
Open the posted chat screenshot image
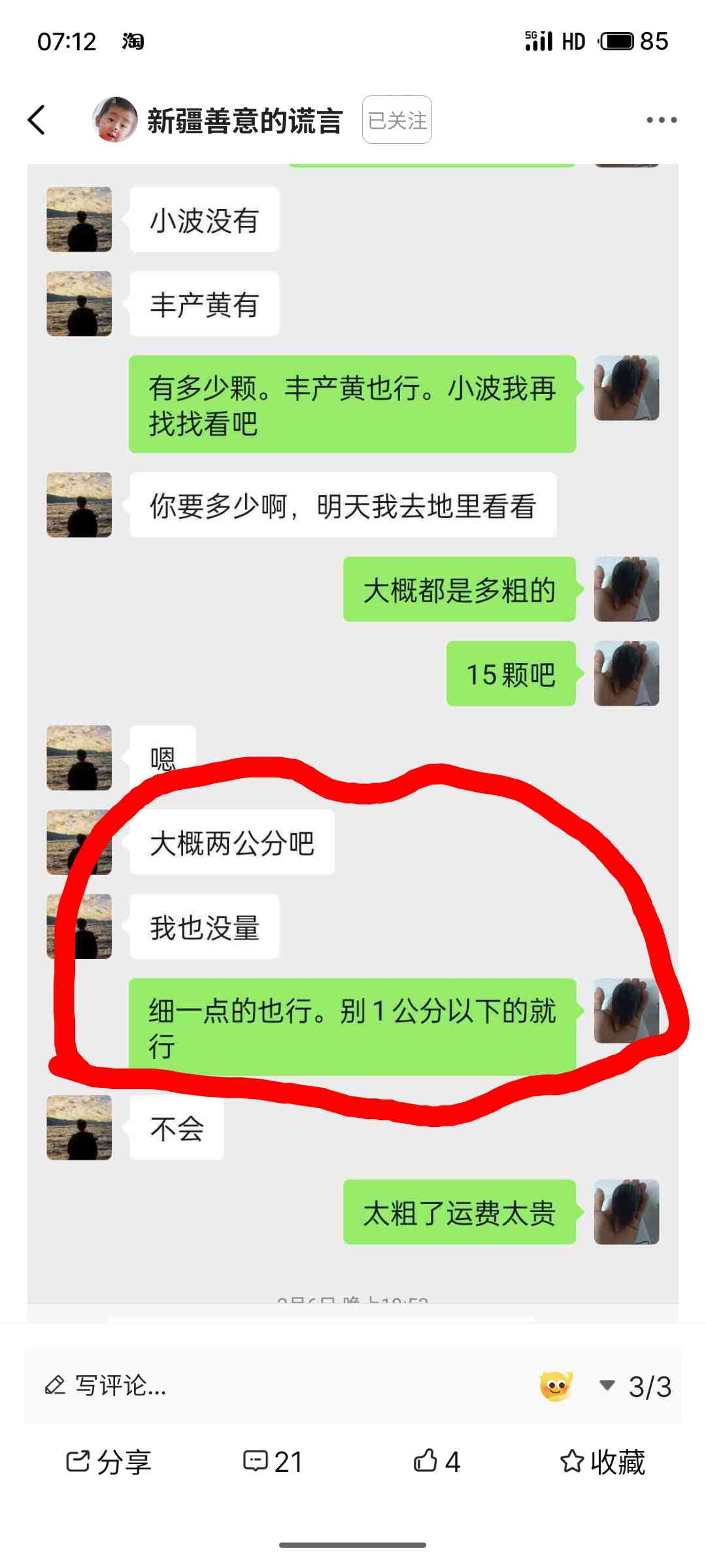pos(353,733)
